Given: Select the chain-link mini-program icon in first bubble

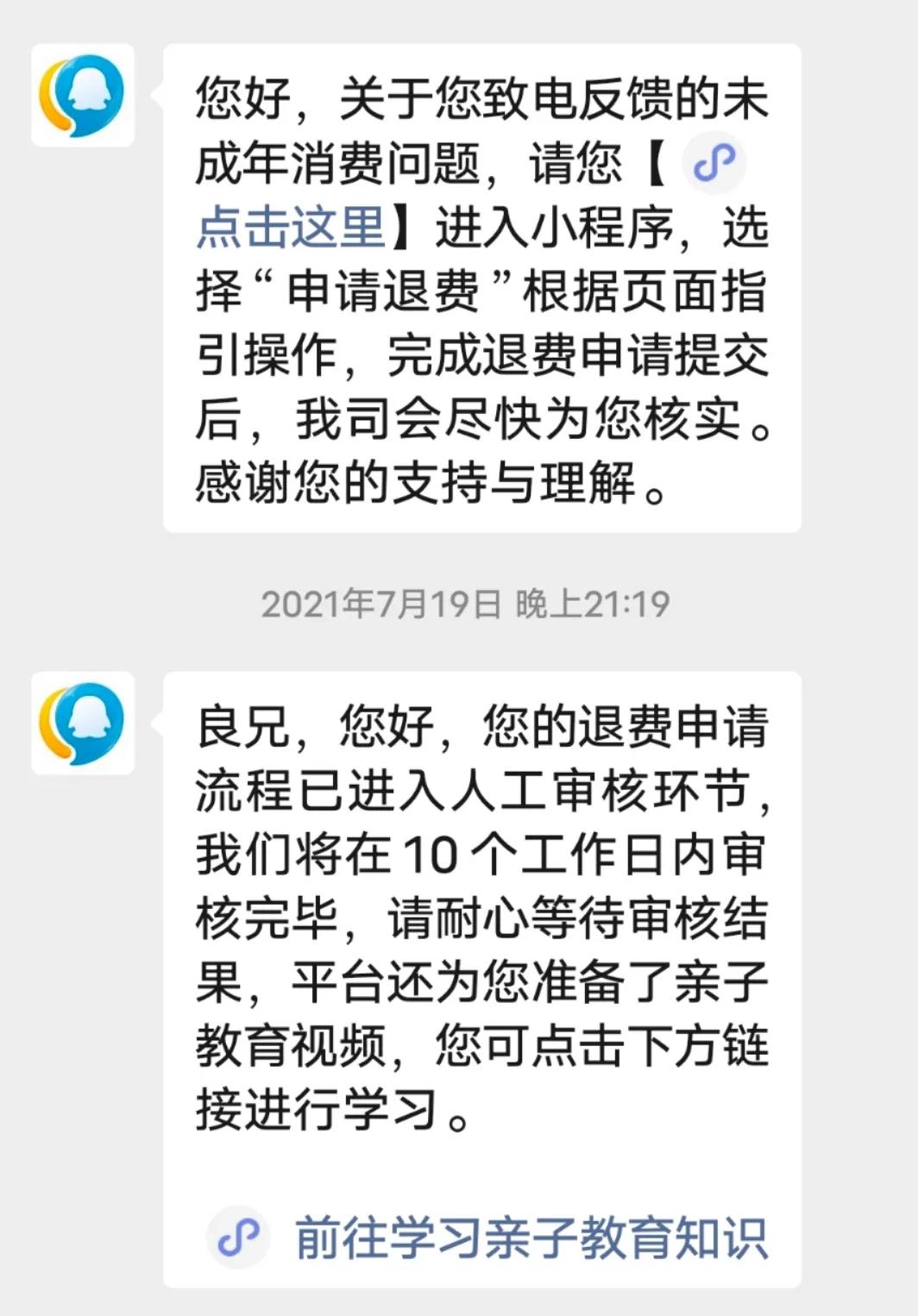Looking at the screenshot, I should (715, 164).
